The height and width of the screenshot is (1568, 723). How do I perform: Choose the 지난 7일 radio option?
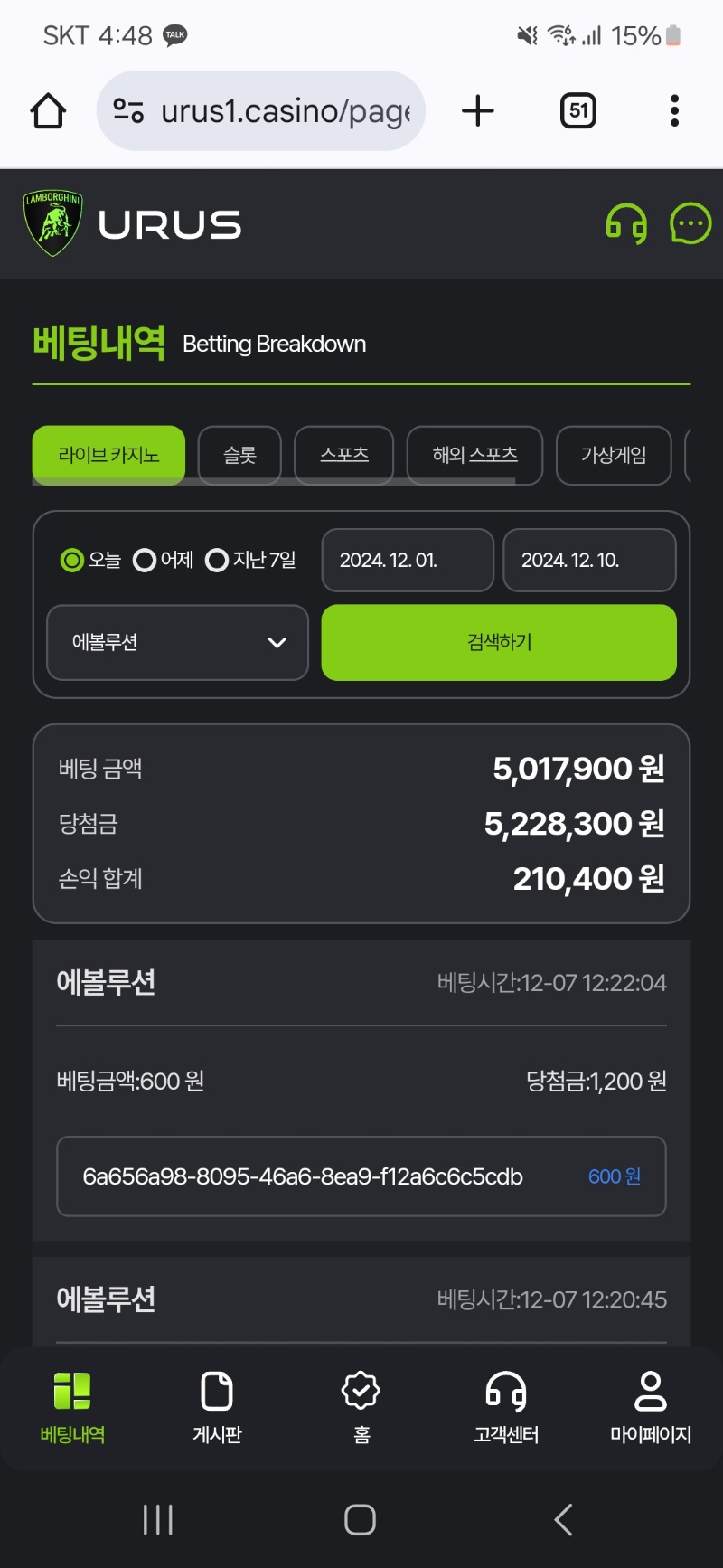click(x=251, y=561)
